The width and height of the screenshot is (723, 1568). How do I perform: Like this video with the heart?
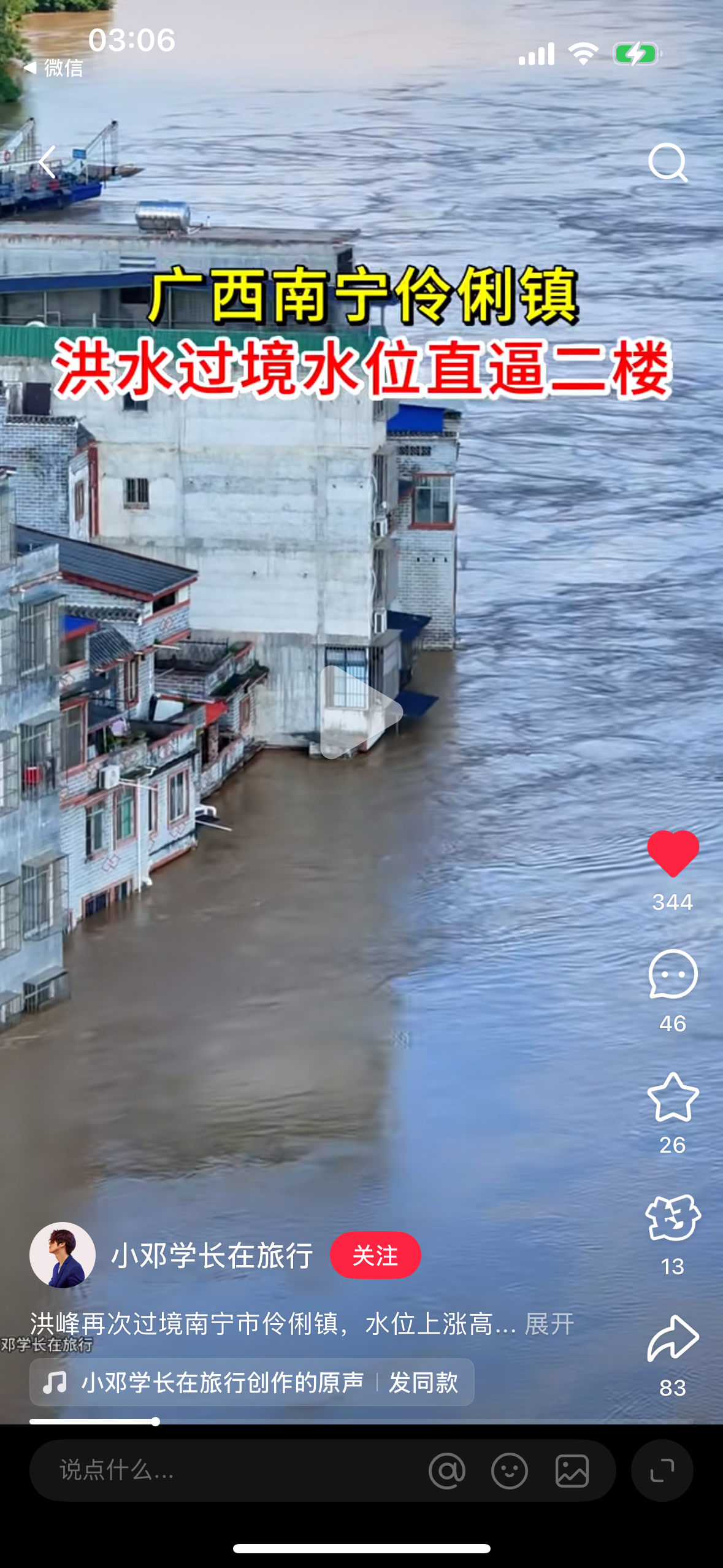(x=673, y=853)
